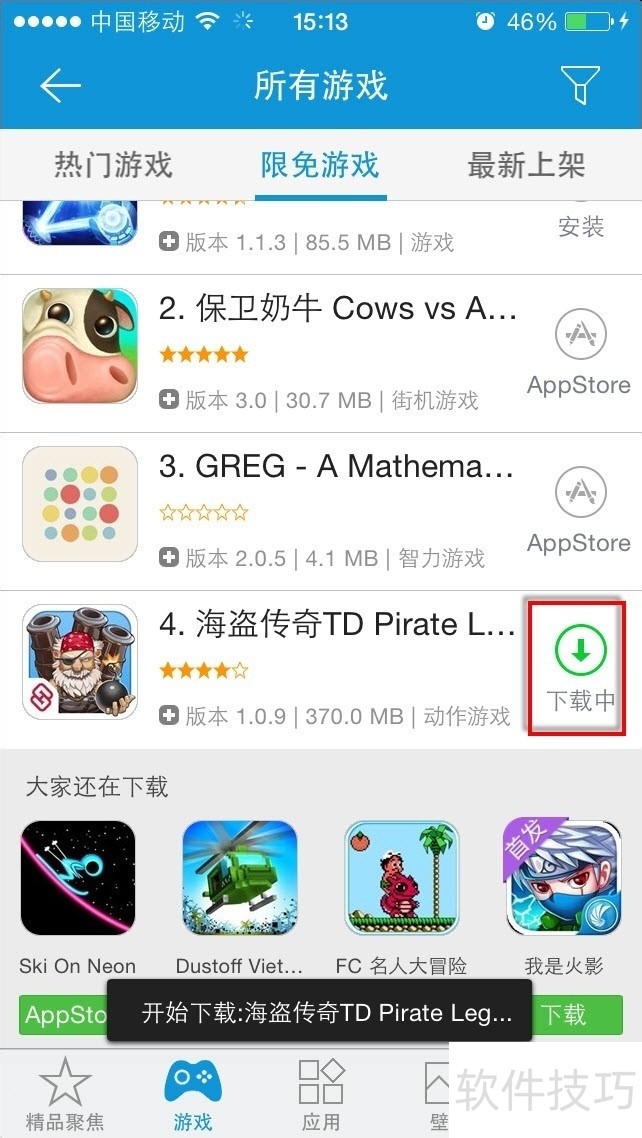
Task: Switch to the 热门游戏 tab
Action: click(113, 165)
